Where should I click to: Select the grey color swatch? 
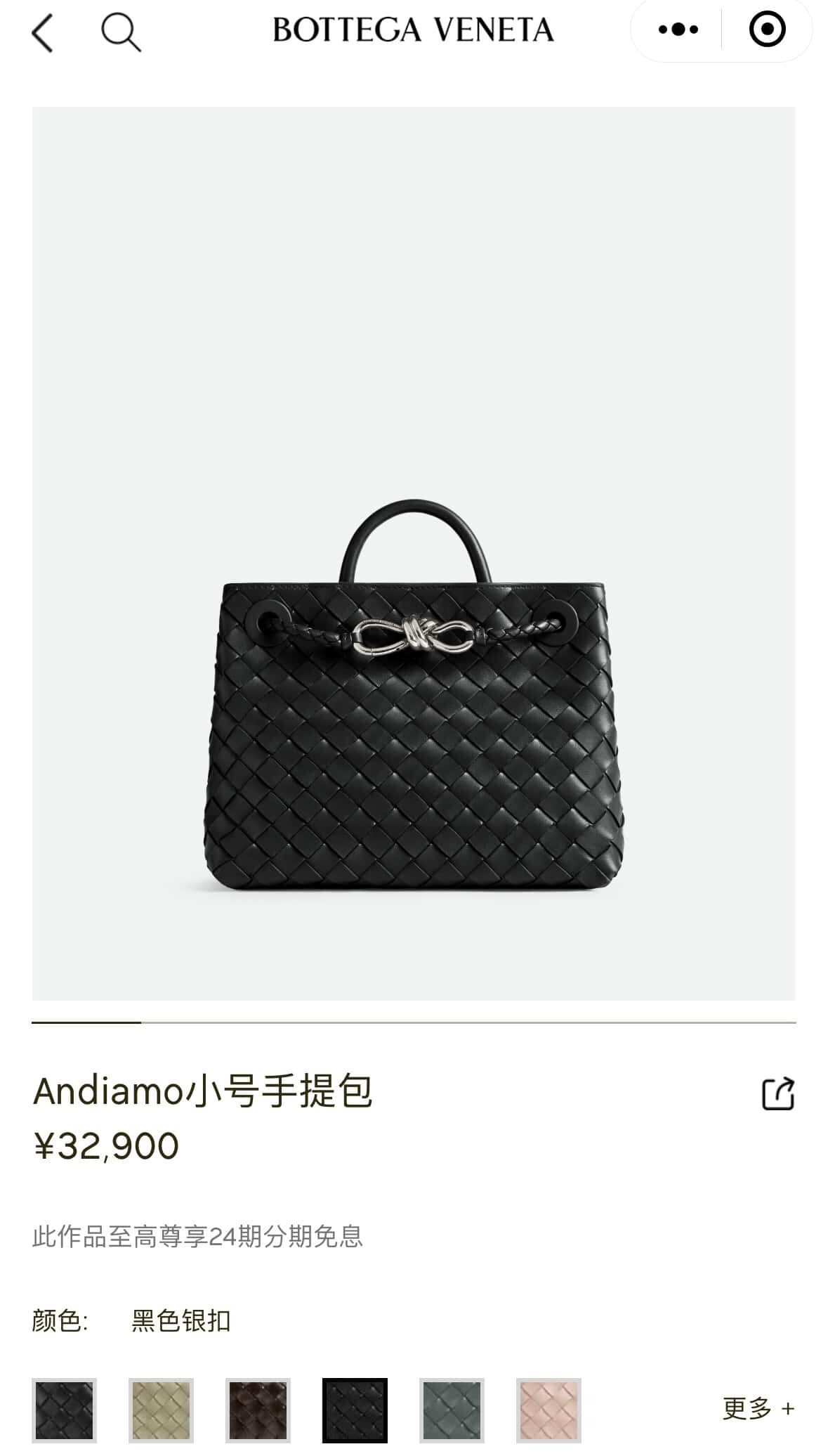tap(452, 1410)
